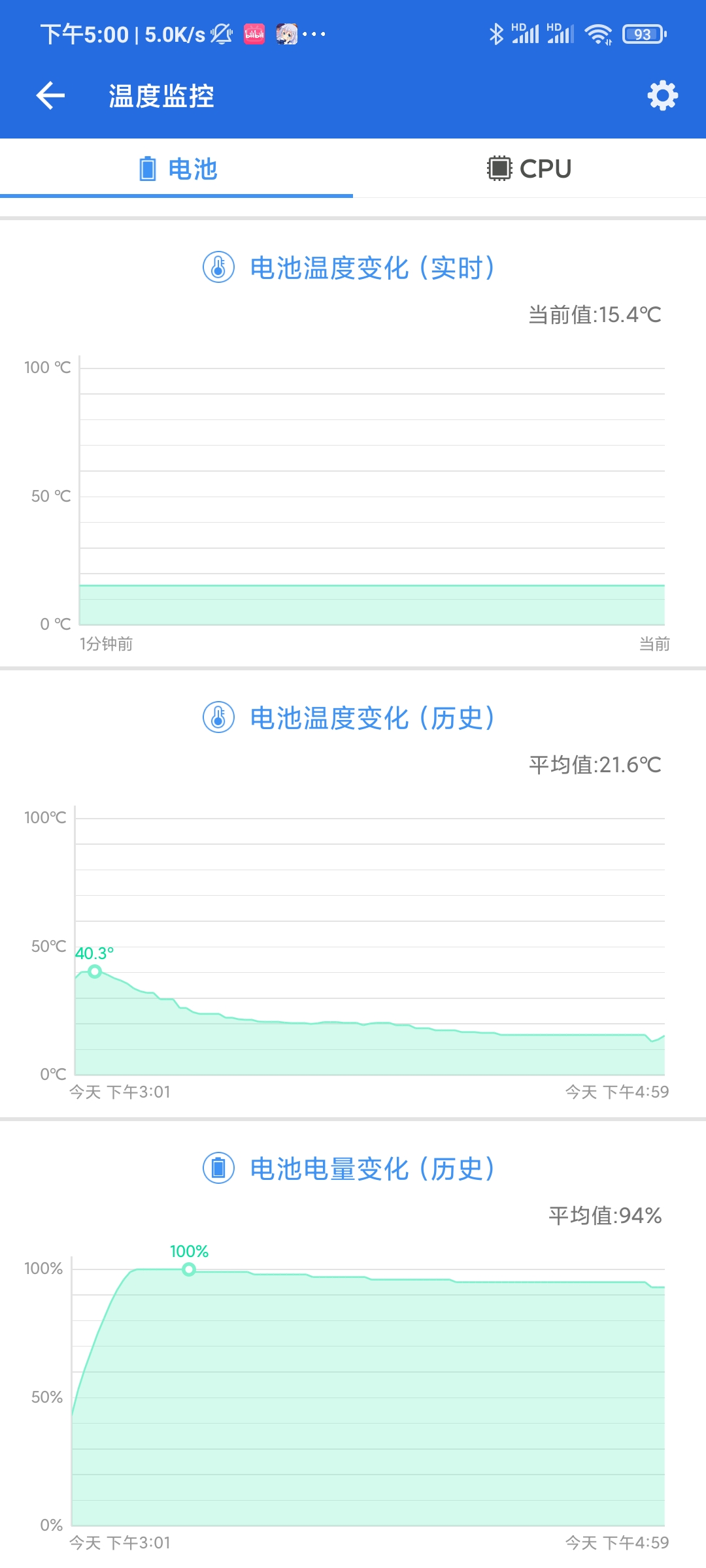Open the settings gear icon

(662, 96)
